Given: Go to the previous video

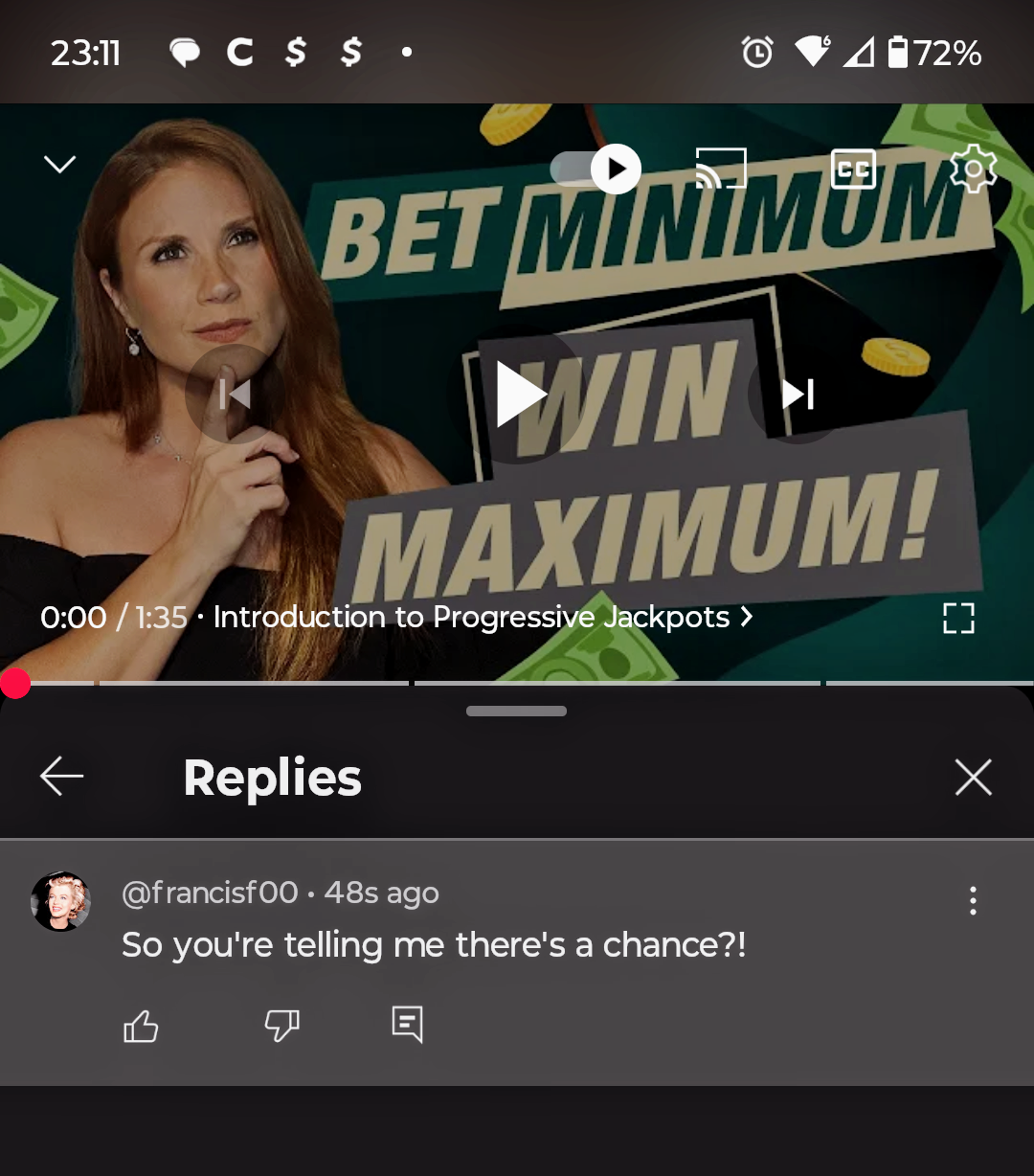Looking at the screenshot, I should pos(235,394).
